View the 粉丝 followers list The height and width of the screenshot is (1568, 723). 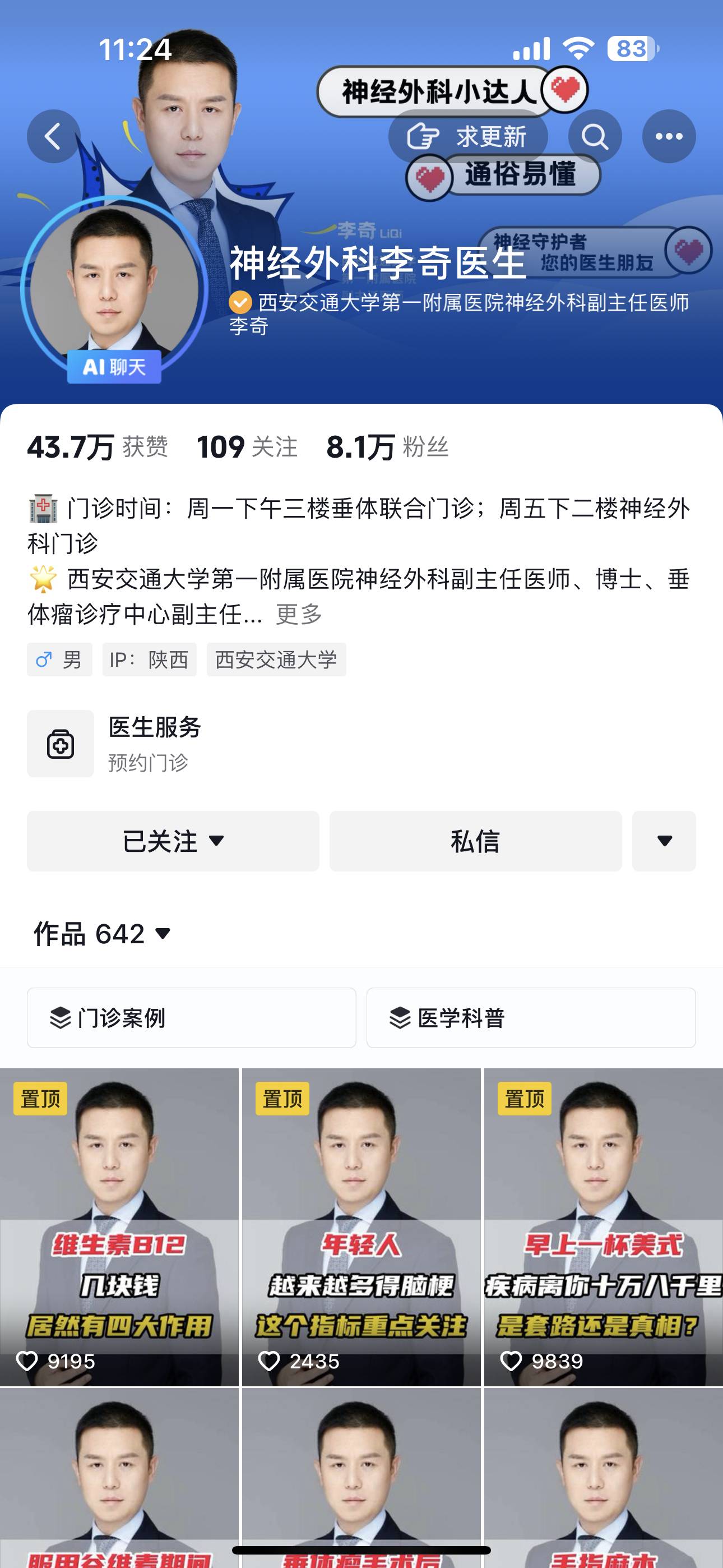(387, 448)
